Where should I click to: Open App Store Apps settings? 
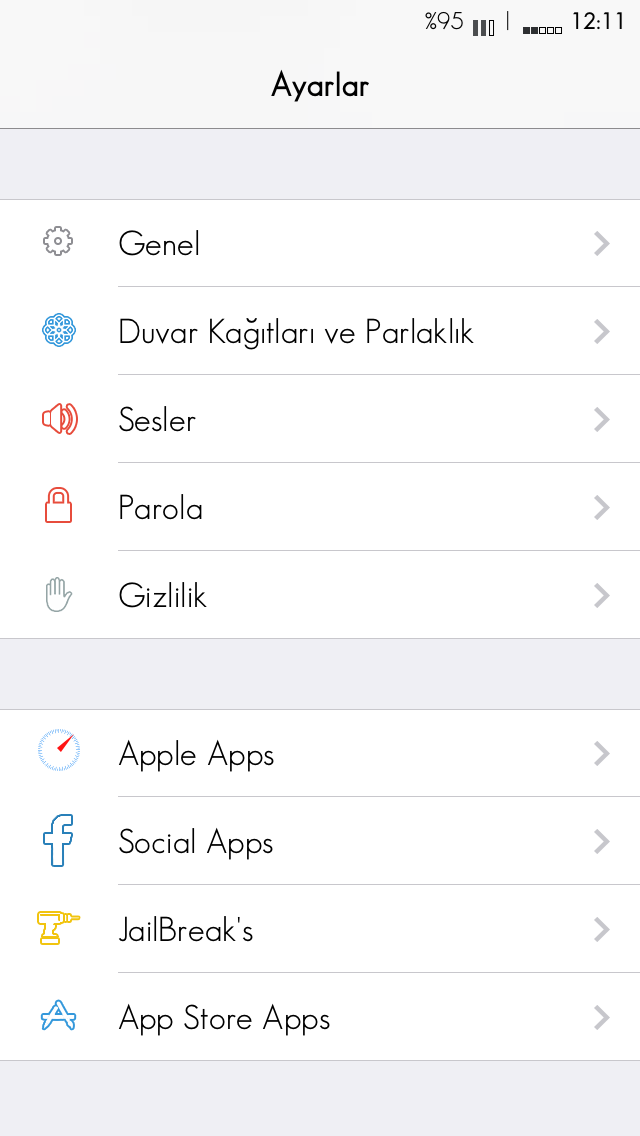pyautogui.click(x=320, y=1017)
